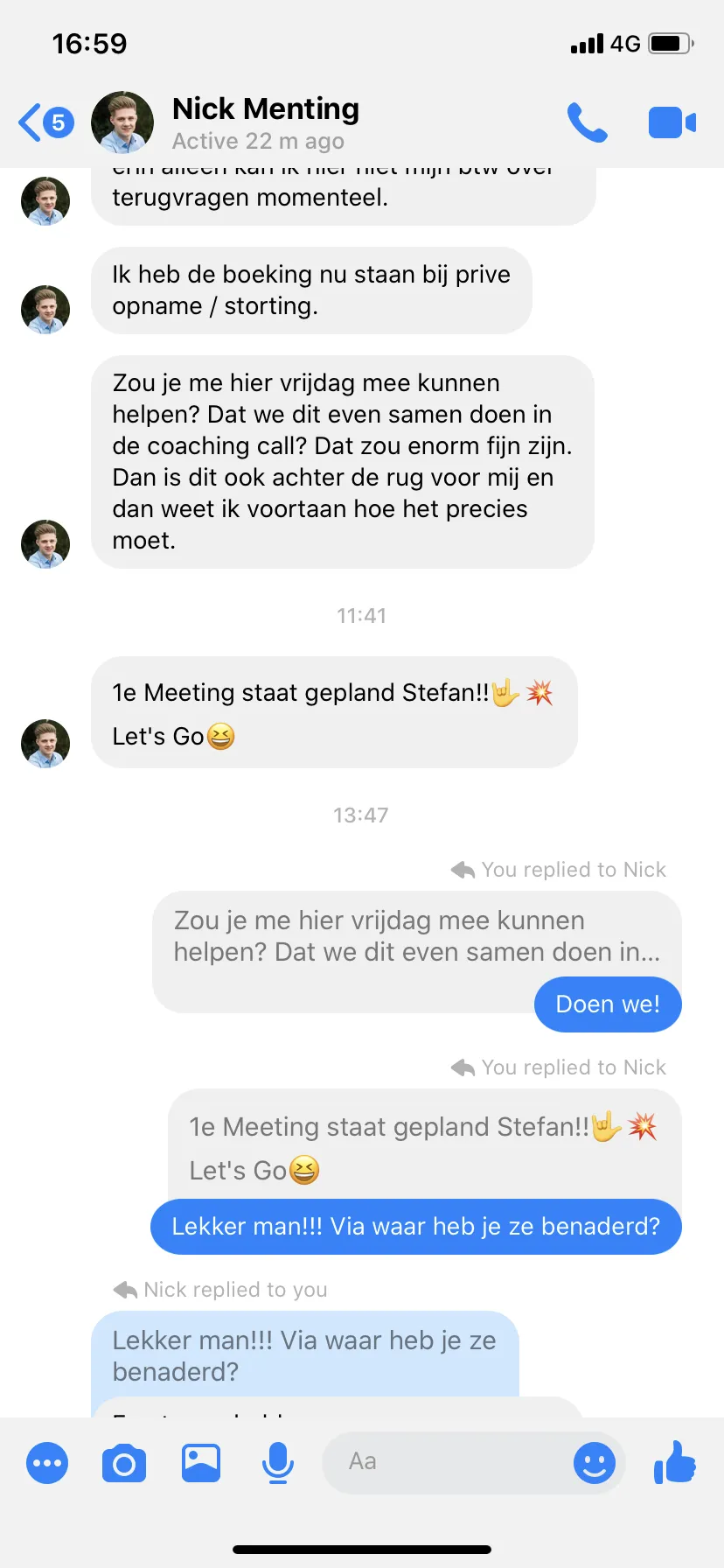Open the more options dots menu

coord(47,1463)
